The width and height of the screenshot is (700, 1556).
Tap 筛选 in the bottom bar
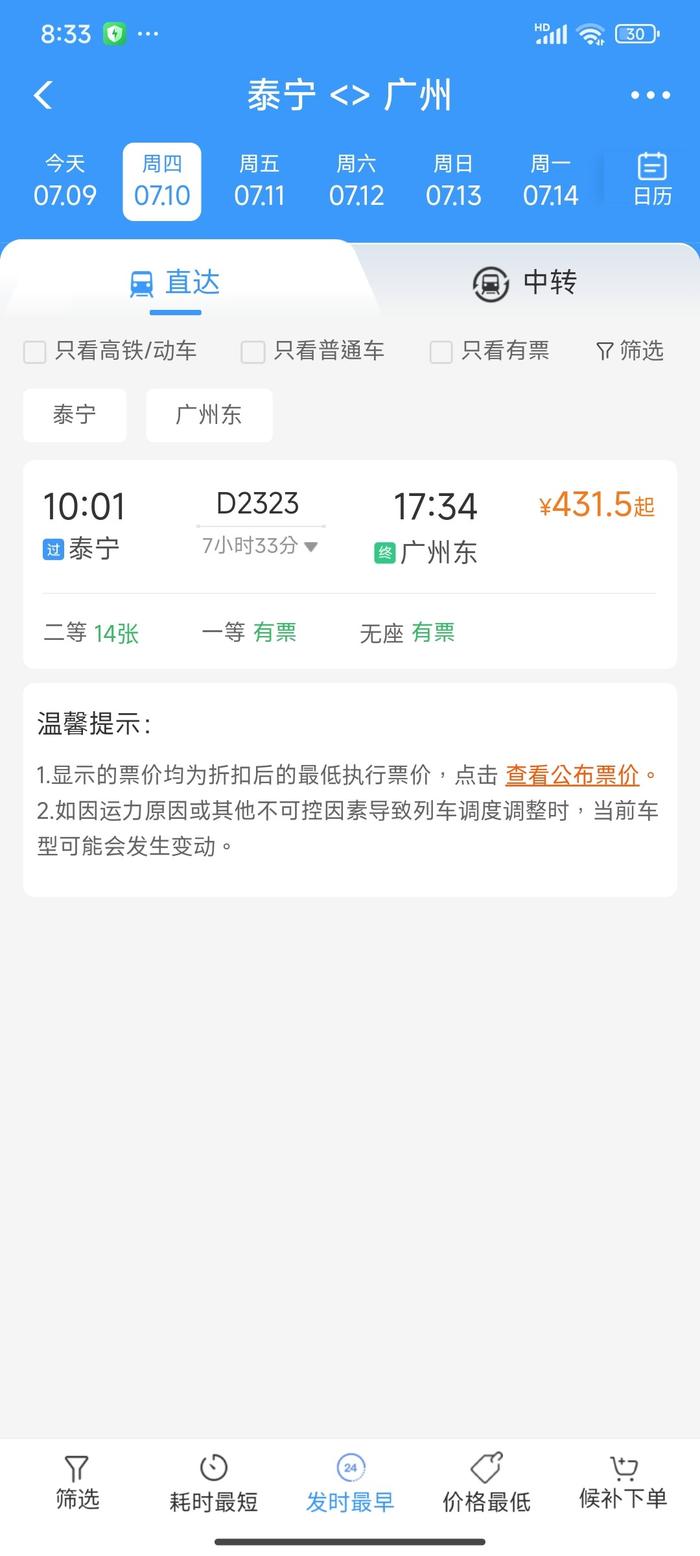(77, 1484)
